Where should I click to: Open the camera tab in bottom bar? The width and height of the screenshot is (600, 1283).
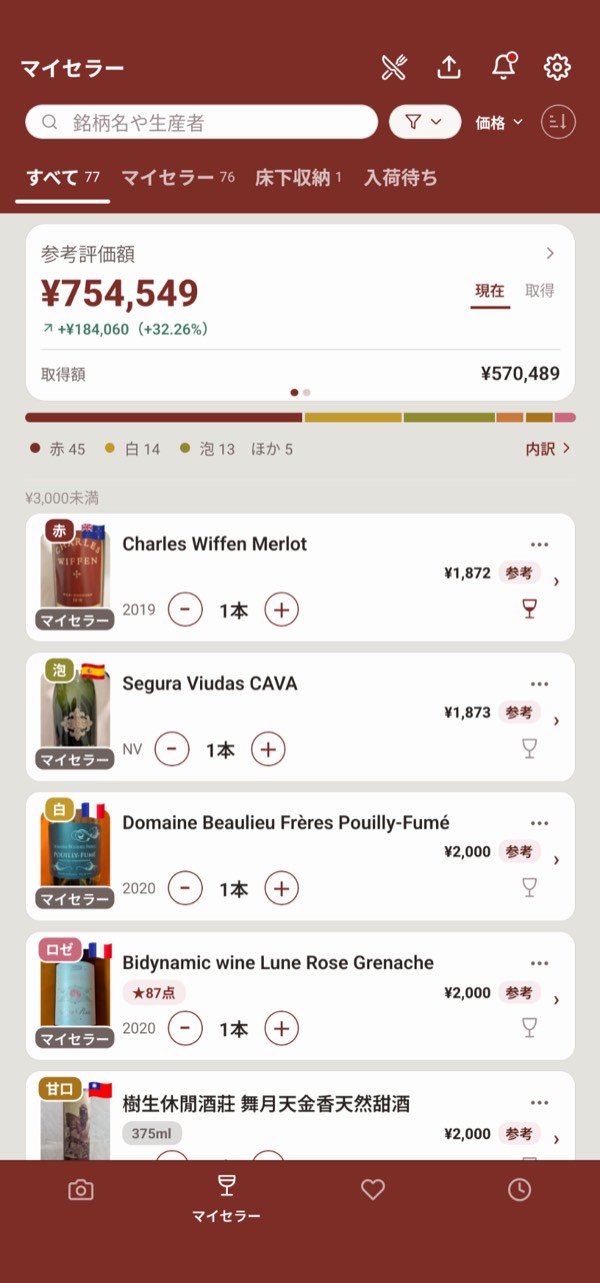click(x=80, y=1189)
